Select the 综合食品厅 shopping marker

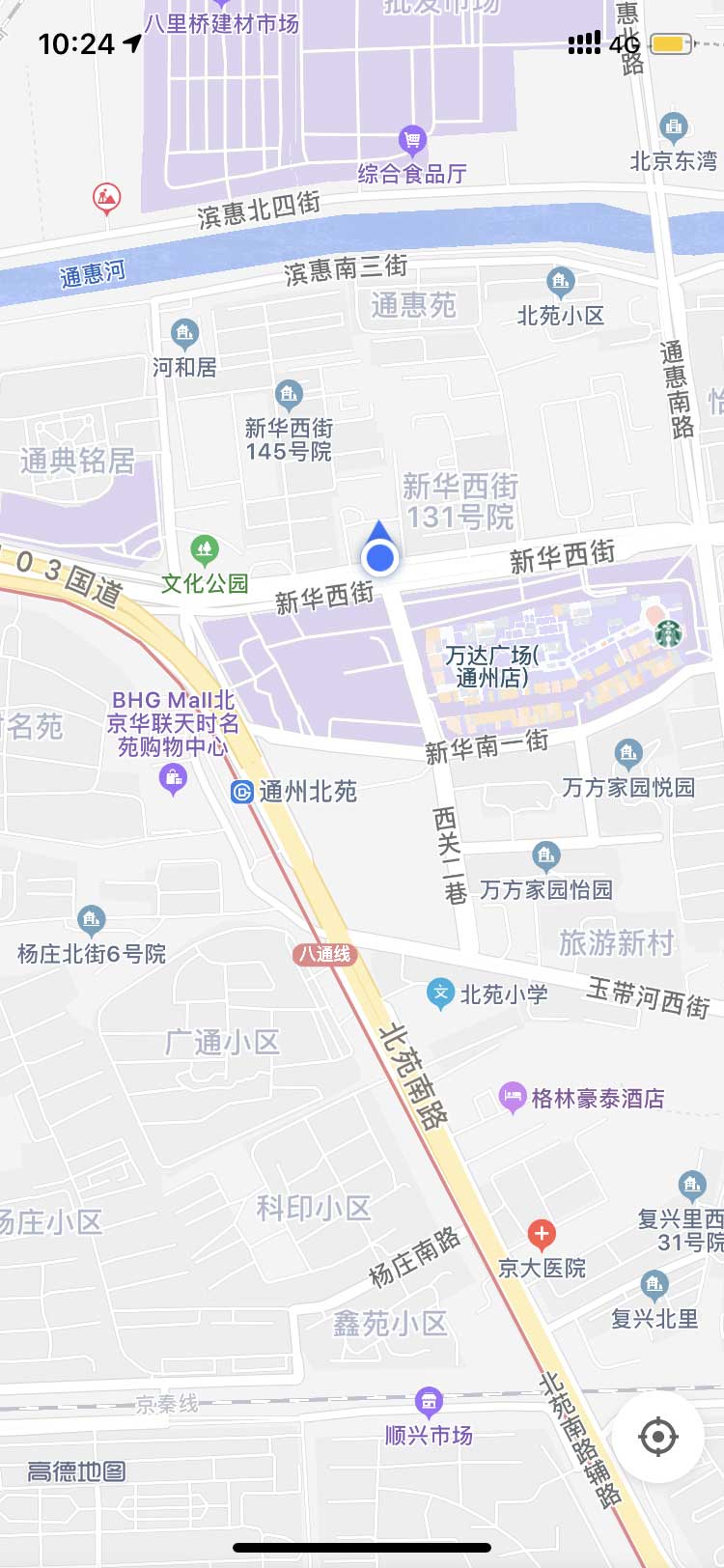[x=412, y=142]
